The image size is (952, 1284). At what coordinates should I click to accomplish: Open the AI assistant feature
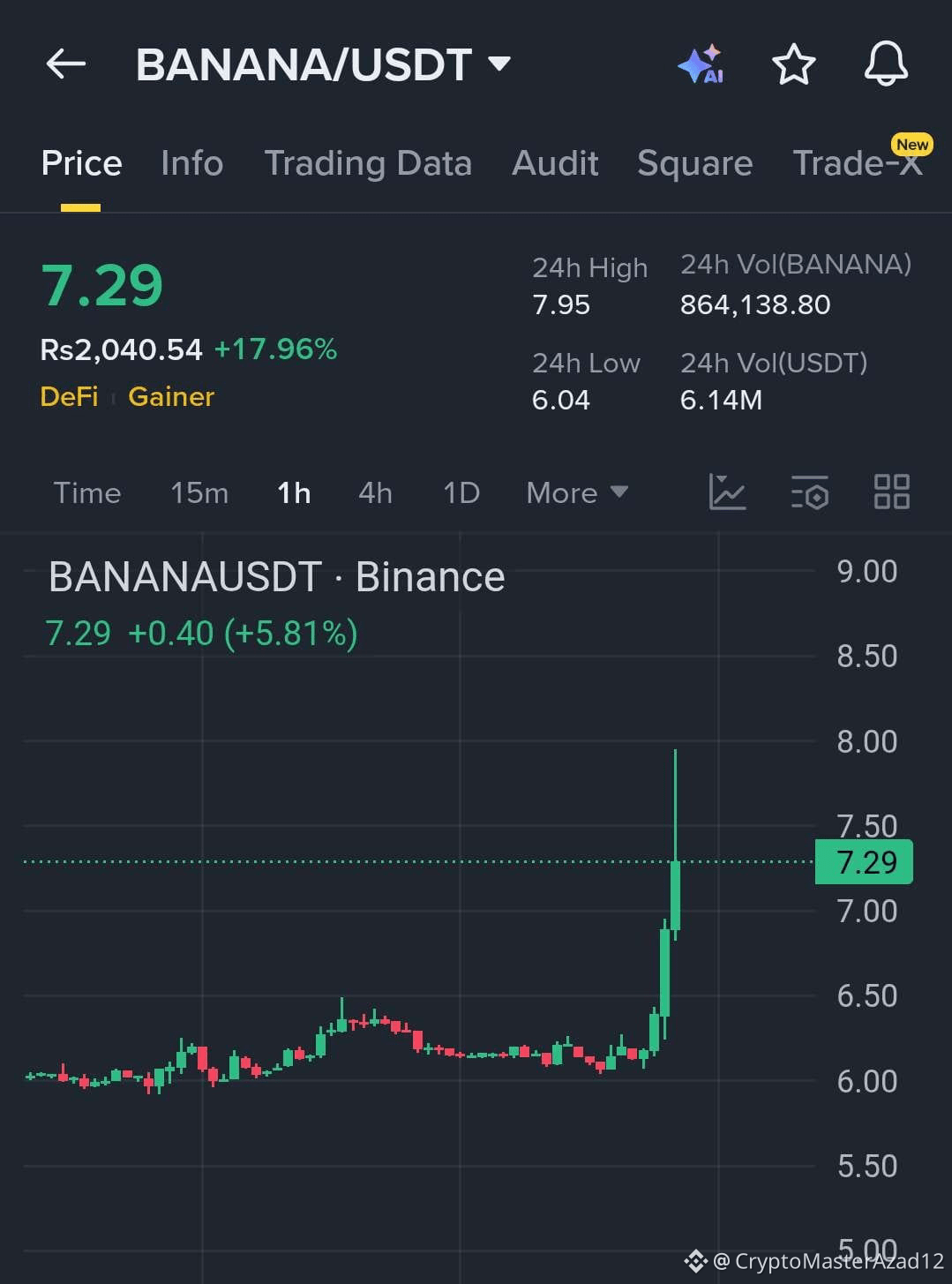pos(700,64)
